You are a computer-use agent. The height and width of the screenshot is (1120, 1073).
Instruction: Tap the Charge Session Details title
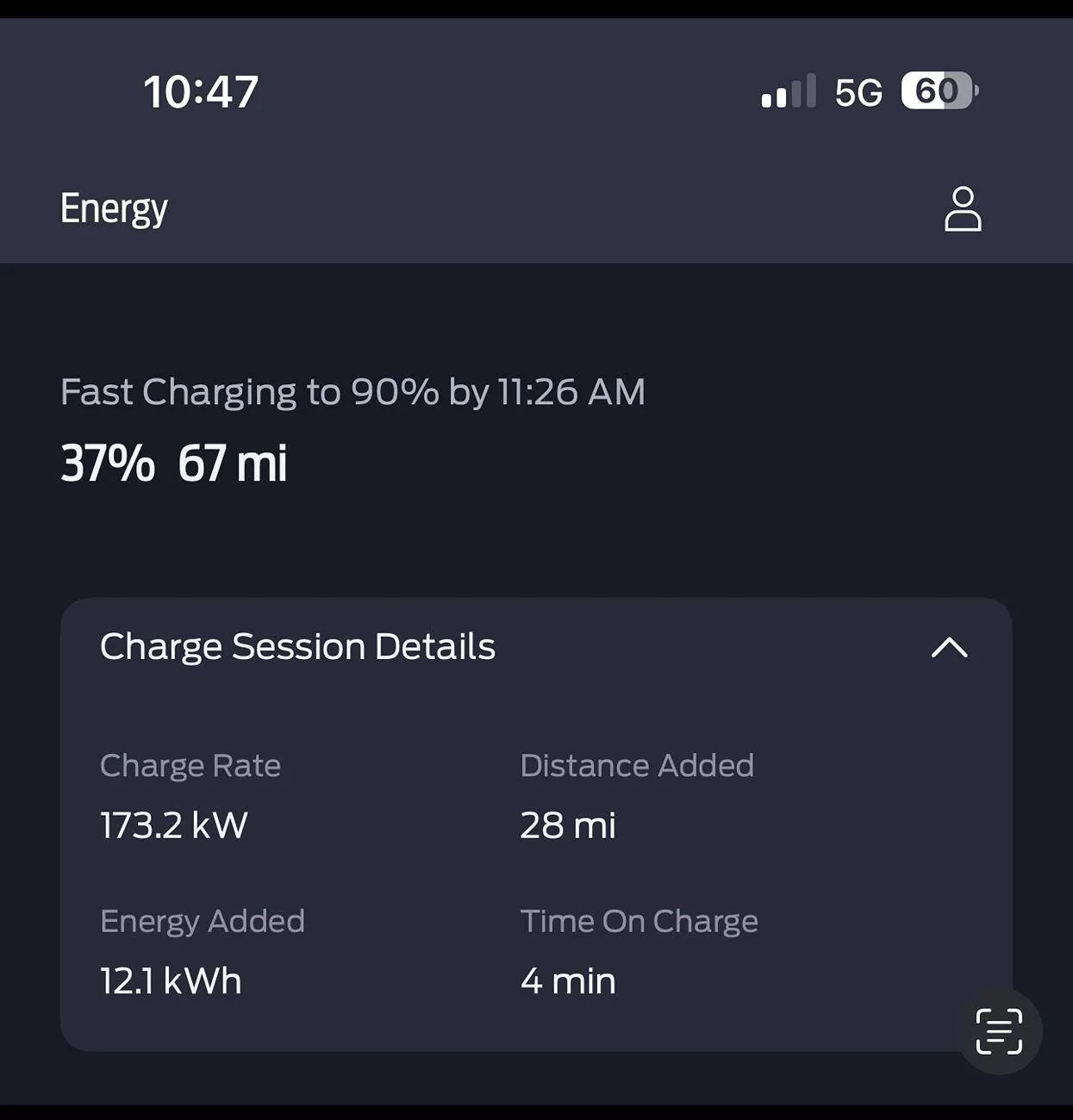pos(297,646)
